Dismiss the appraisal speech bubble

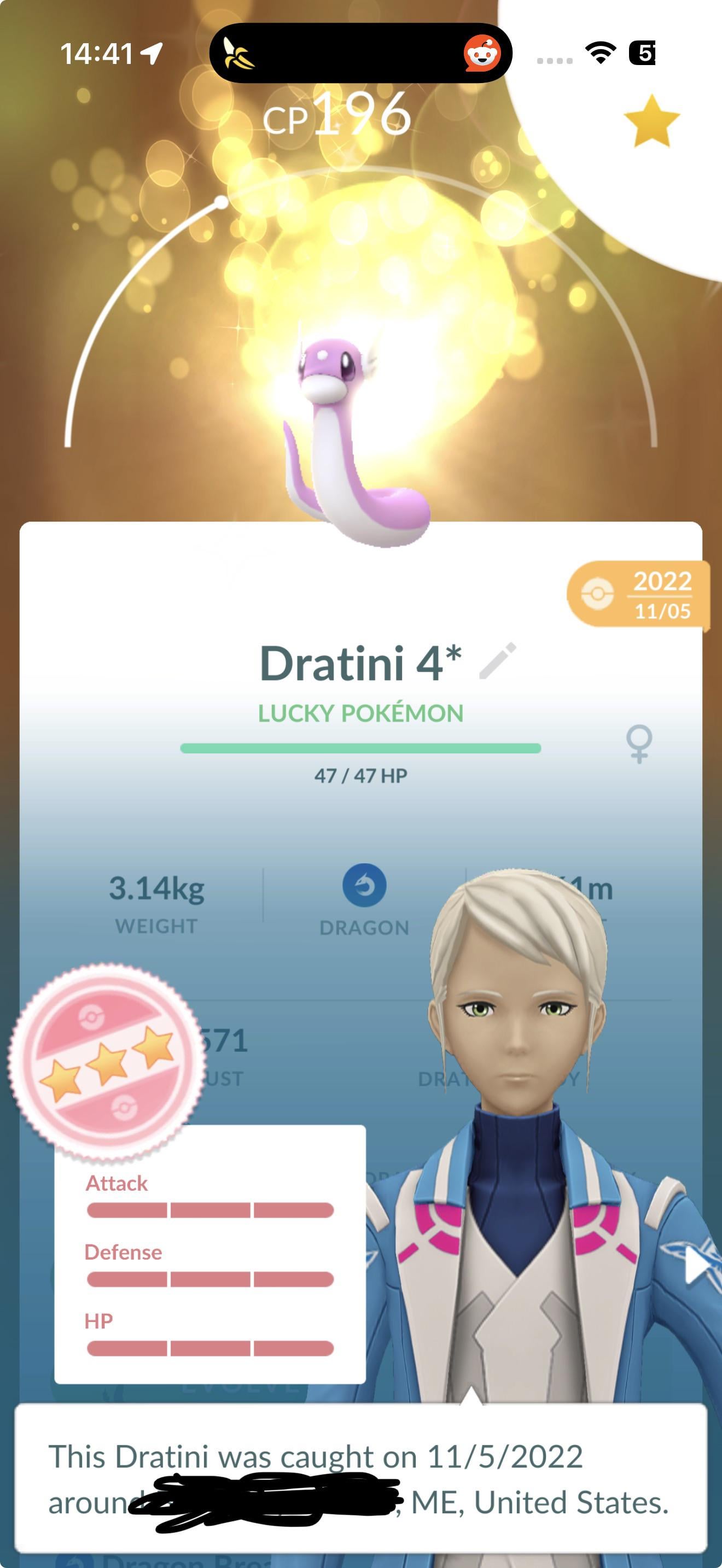click(x=360, y=1479)
